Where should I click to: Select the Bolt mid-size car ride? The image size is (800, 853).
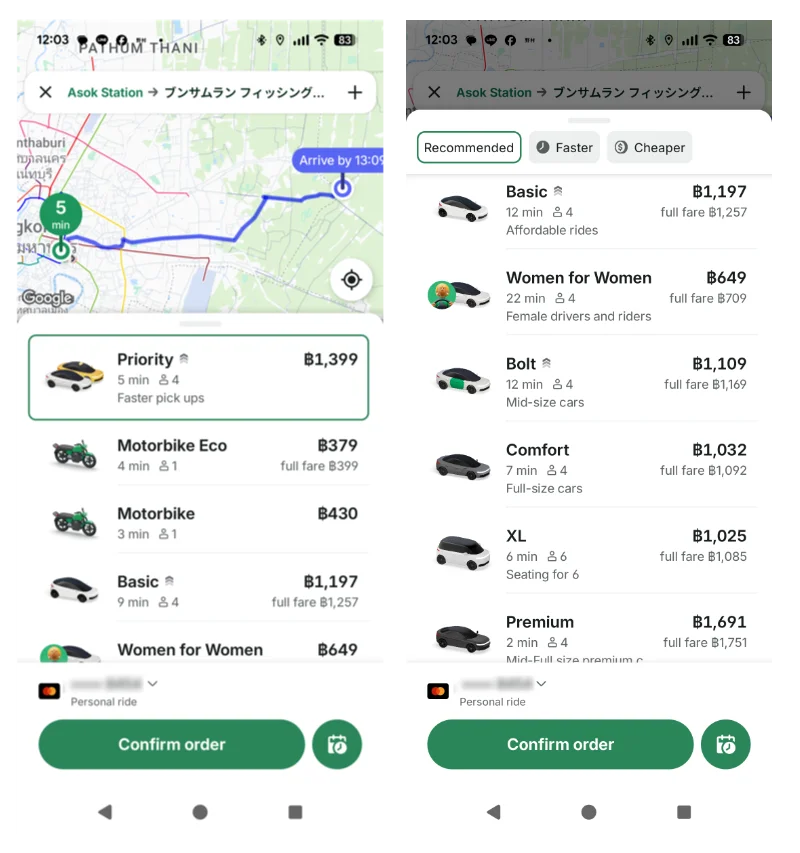[590, 381]
